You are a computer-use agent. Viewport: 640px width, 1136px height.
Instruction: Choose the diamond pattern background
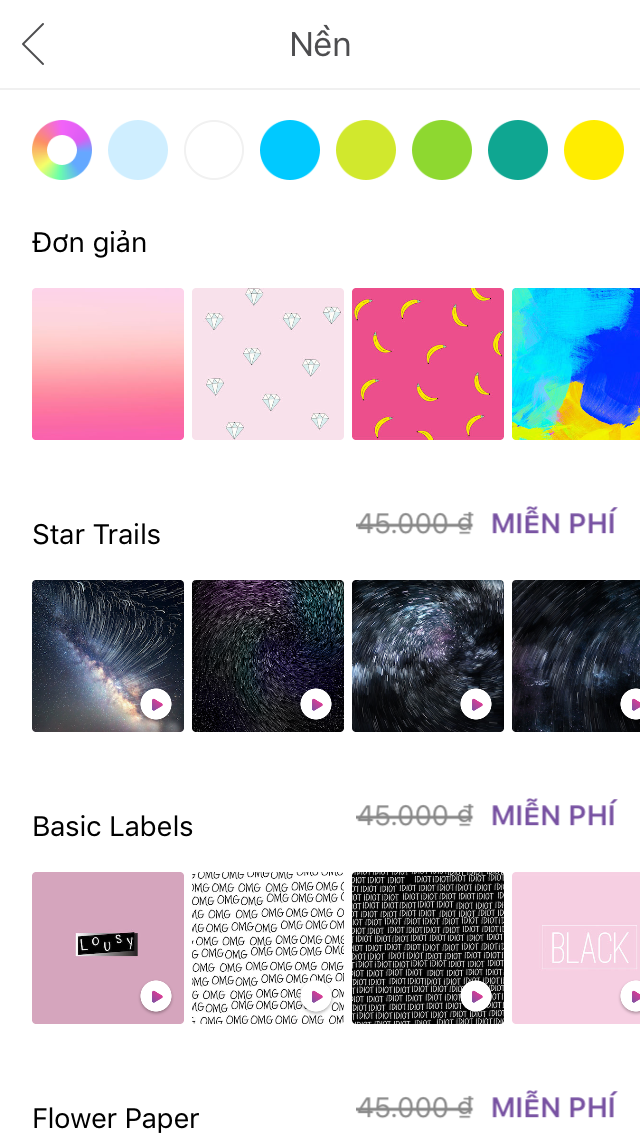(268, 364)
